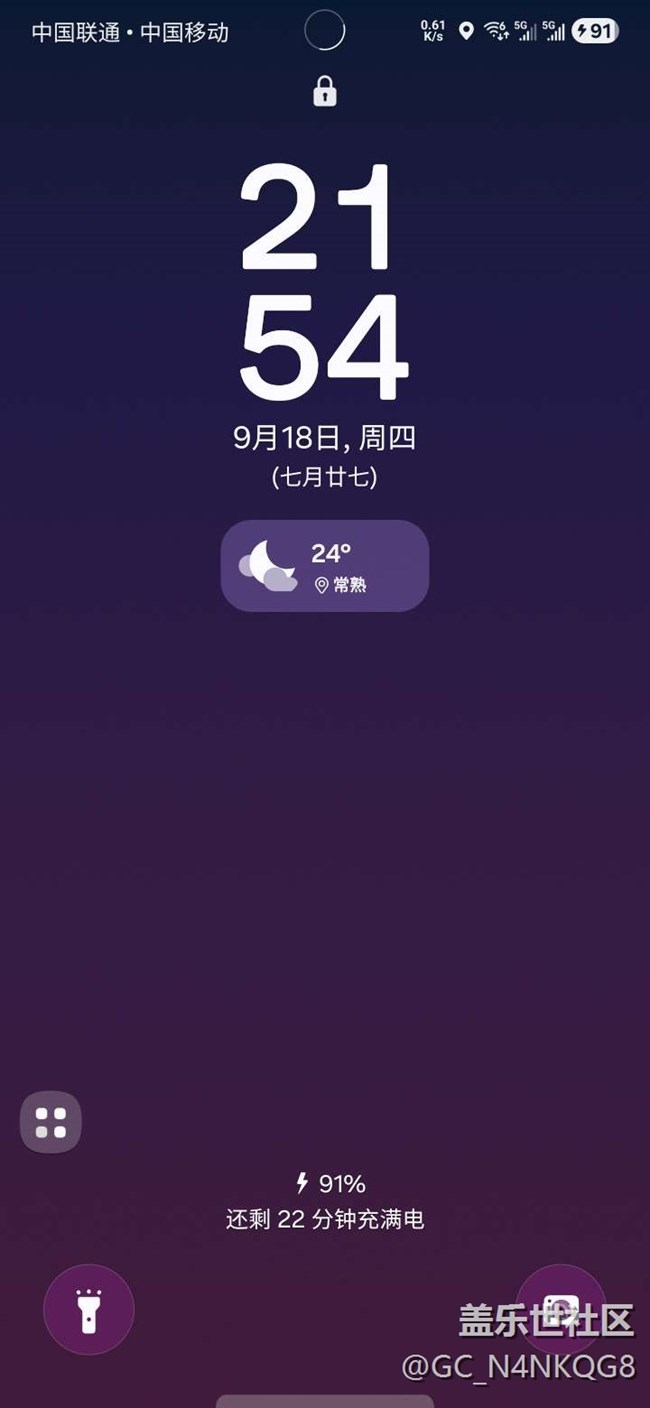Screen dimensions: 650x1408
Task: Open the widgets grid button
Action: tap(51, 1122)
